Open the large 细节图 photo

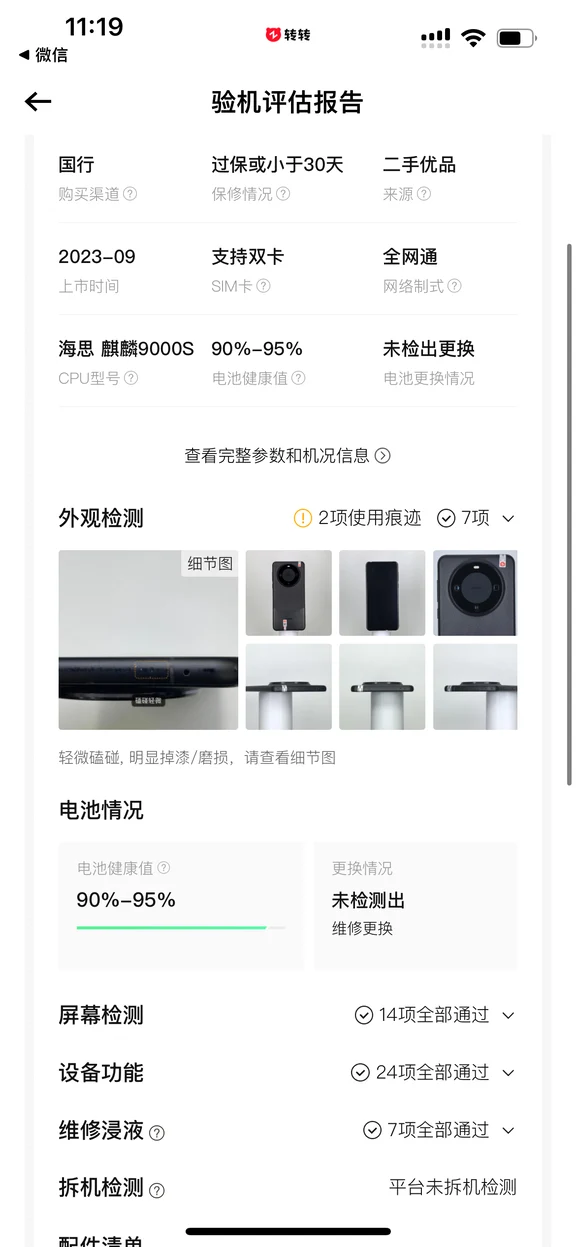click(x=148, y=640)
